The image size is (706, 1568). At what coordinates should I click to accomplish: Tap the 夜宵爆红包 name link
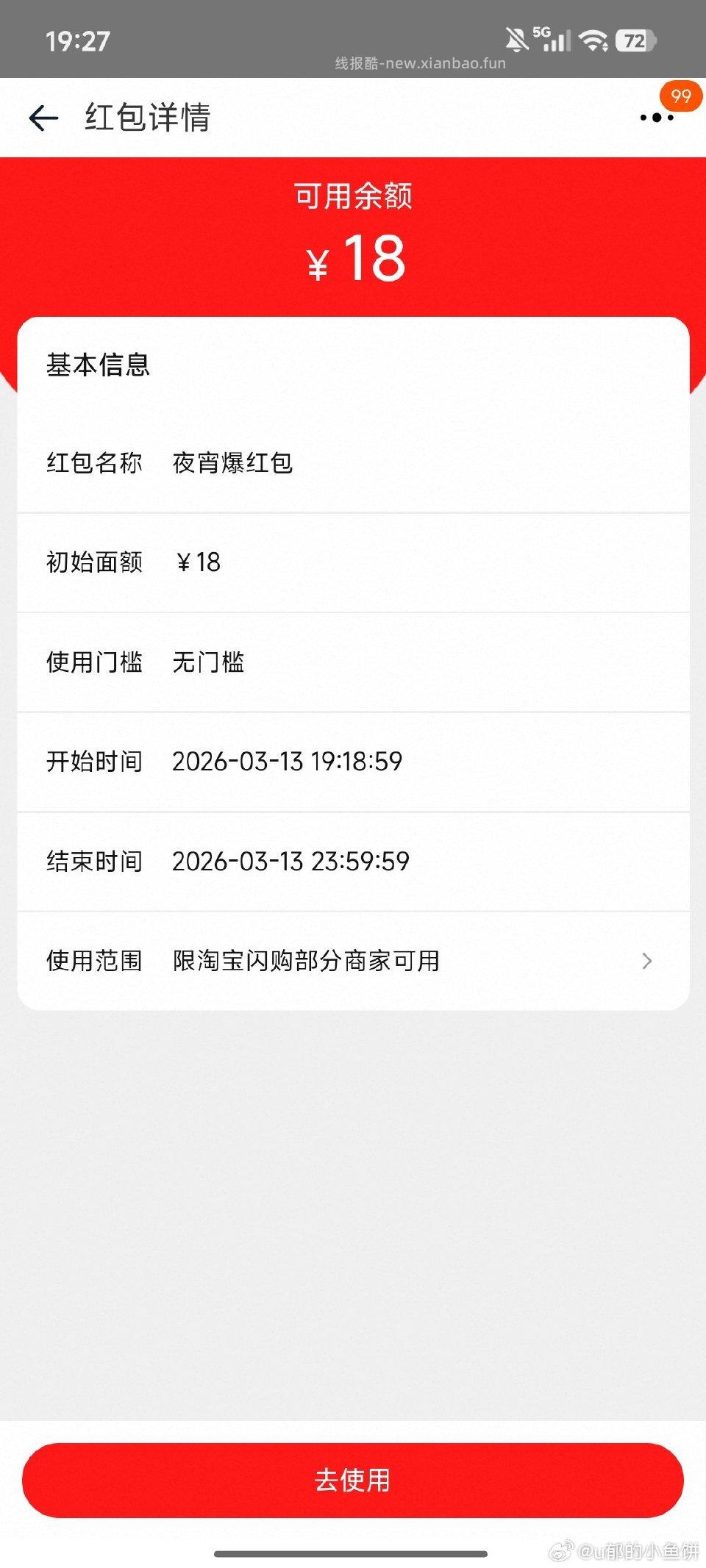(233, 462)
